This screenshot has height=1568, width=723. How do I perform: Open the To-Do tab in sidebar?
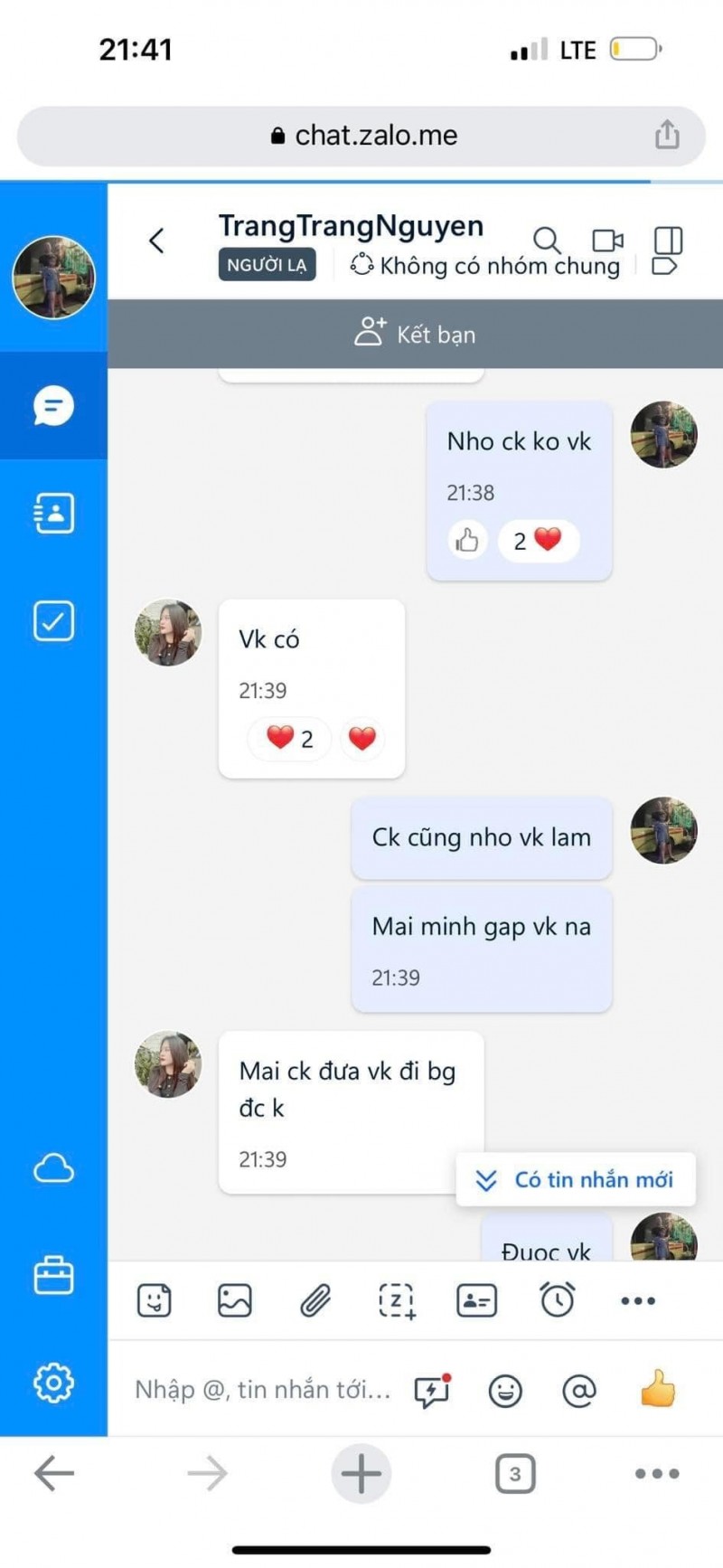pyautogui.click(x=53, y=621)
